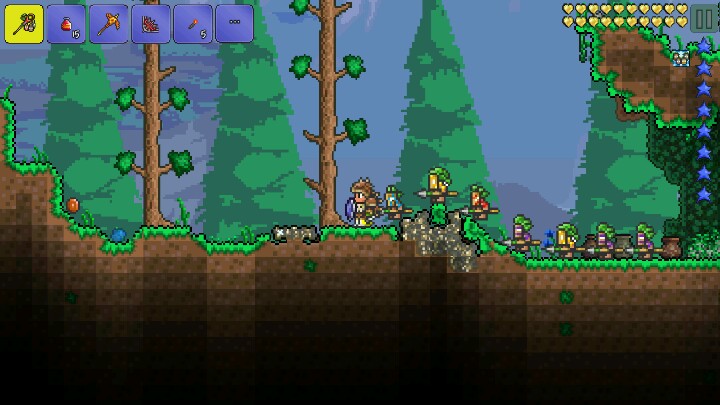Select the staff in the first hotbar slot

point(24,23)
